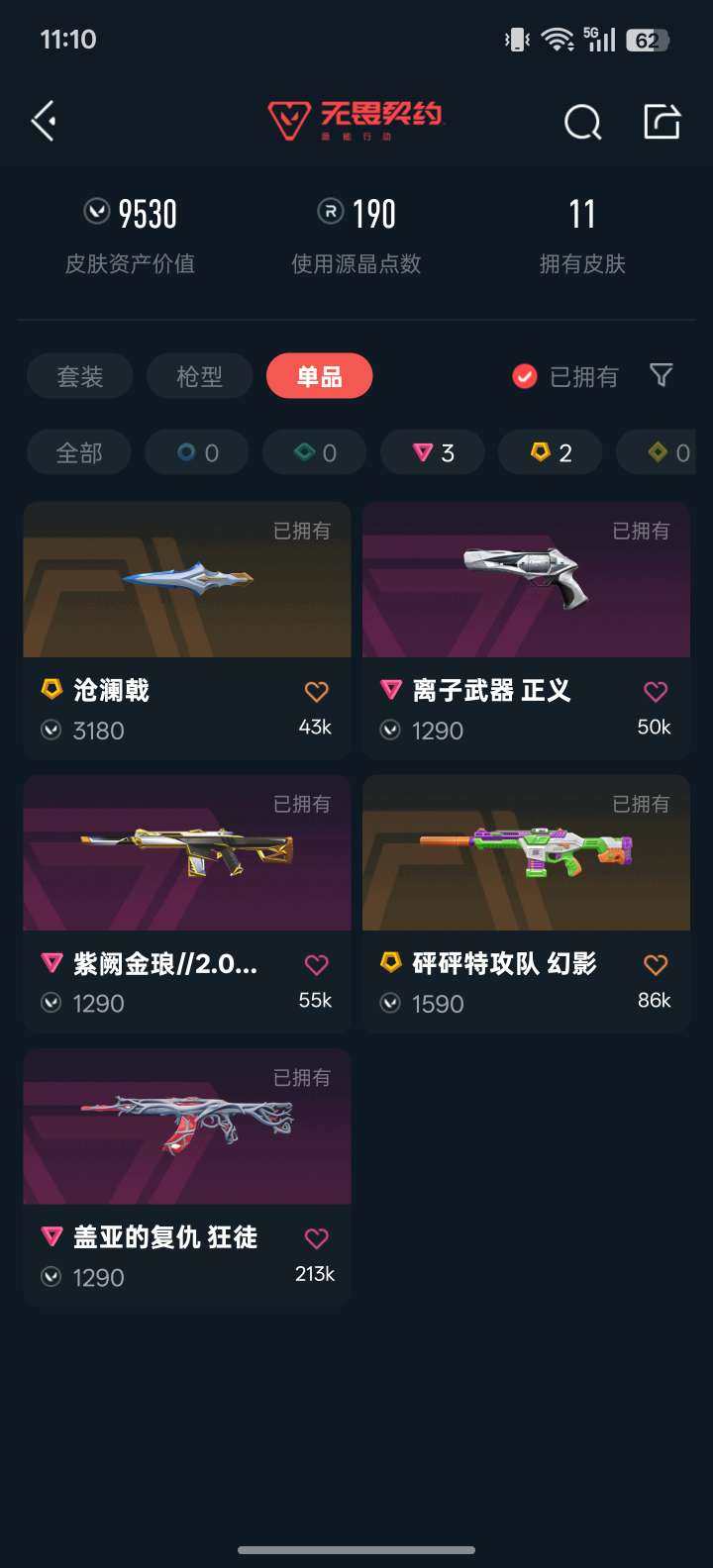The height and width of the screenshot is (1568, 713).
Task: Select the 全部 filter chip
Action: 78,452
